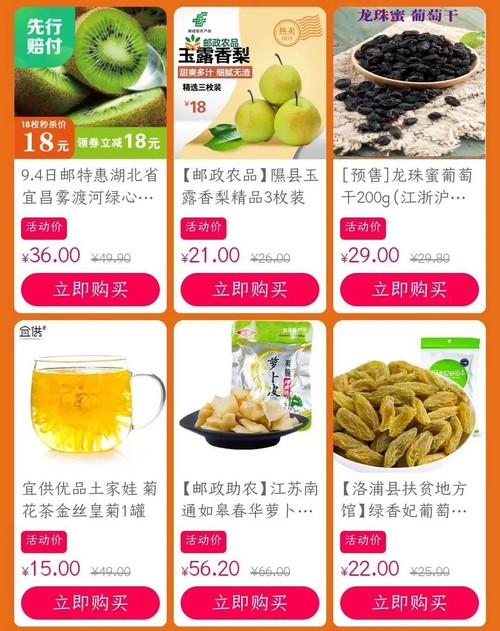500x631 pixels.
Task: Tap 立即购买 for 龙珠蜜葡萄干 200g
Action: 409,289
